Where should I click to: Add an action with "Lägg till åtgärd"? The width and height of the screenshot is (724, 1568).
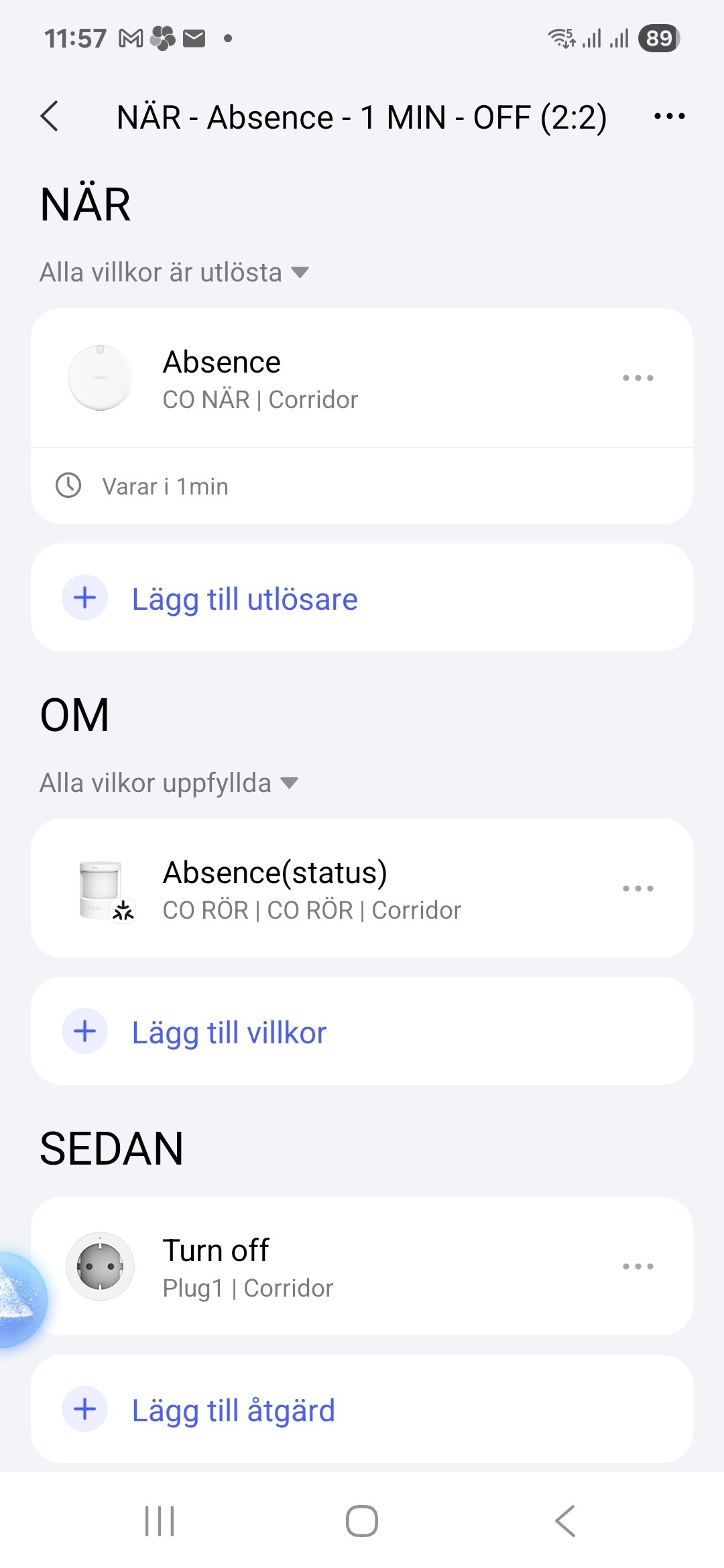click(x=233, y=1410)
